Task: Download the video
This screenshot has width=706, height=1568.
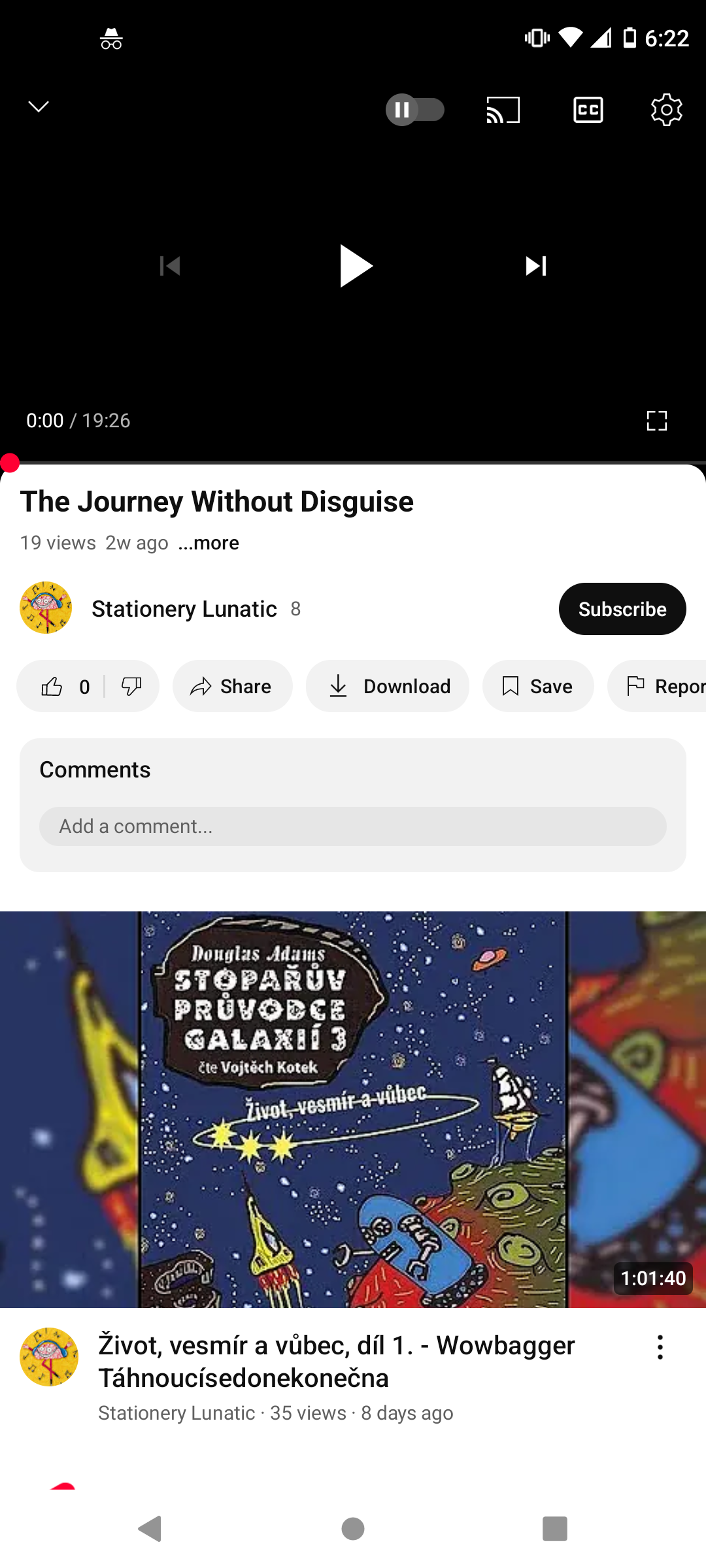Action: [x=388, y=687]
